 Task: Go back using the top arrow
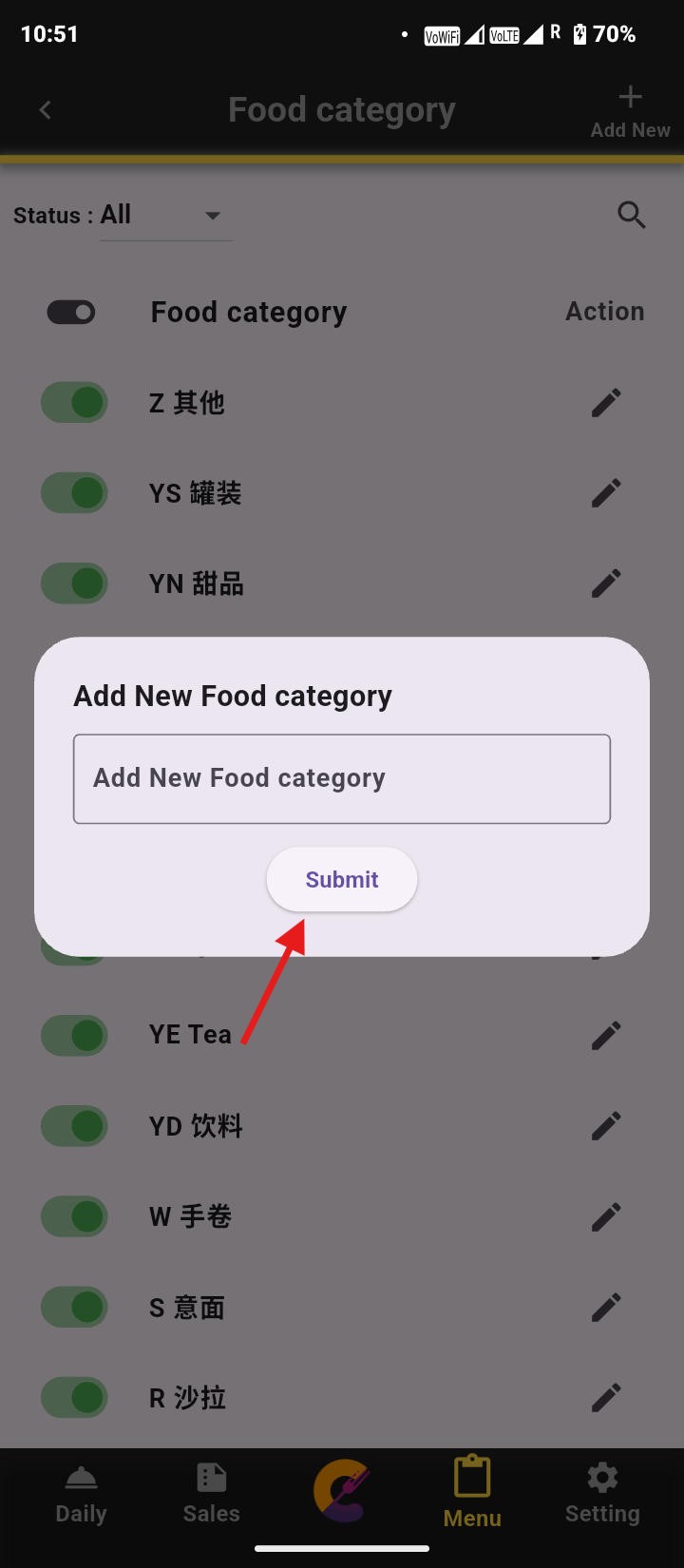[45, 110]
